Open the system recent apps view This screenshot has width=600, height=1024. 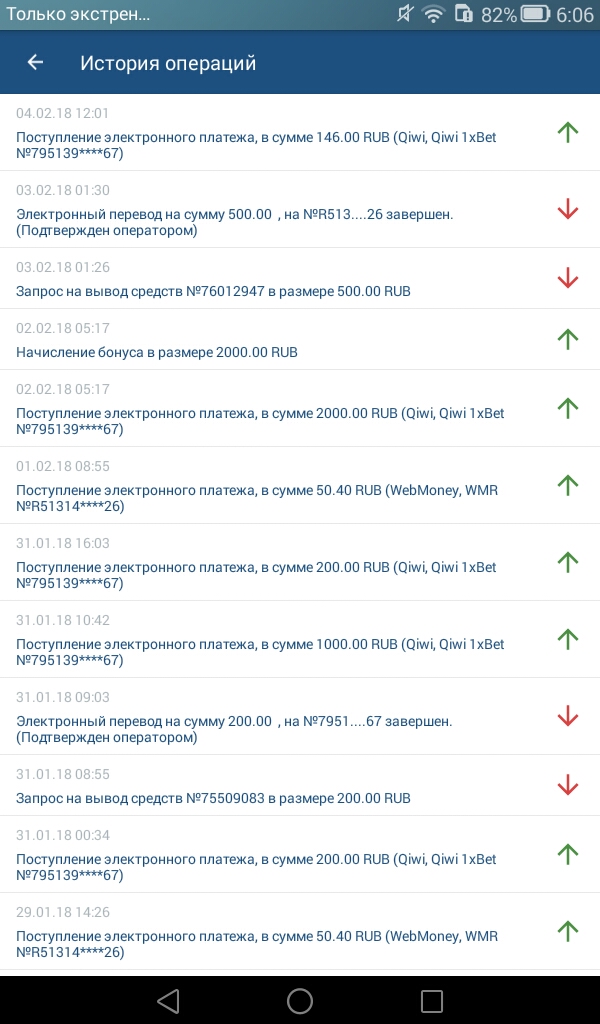pyautogui.click(x=431, y=1000)
